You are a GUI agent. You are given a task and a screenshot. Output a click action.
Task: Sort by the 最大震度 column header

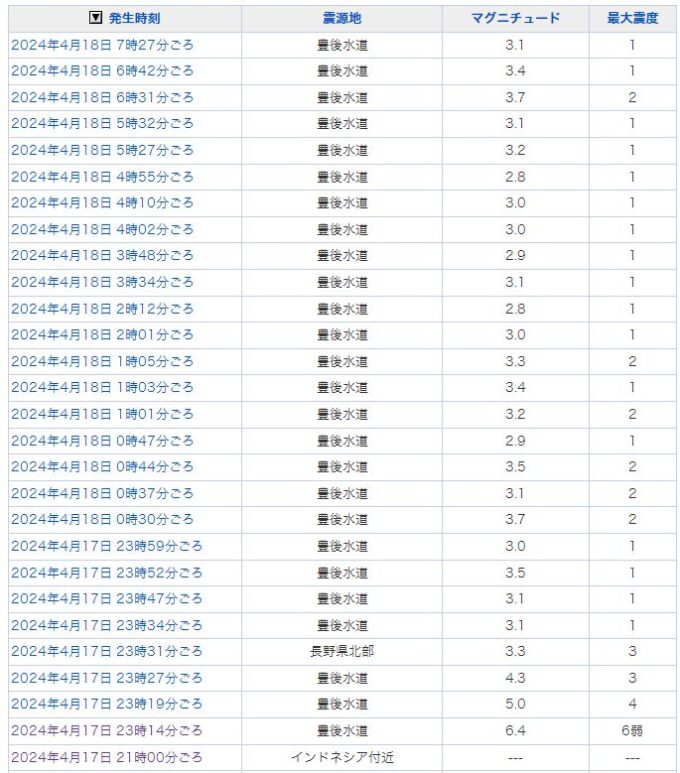632,18
